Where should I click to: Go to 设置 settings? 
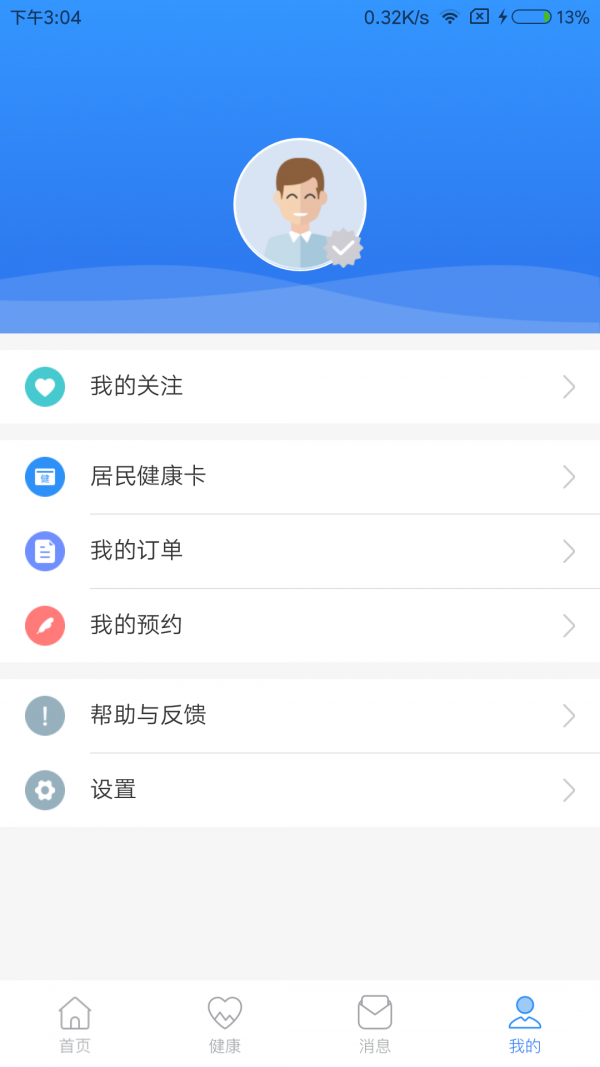coord(300,790)
